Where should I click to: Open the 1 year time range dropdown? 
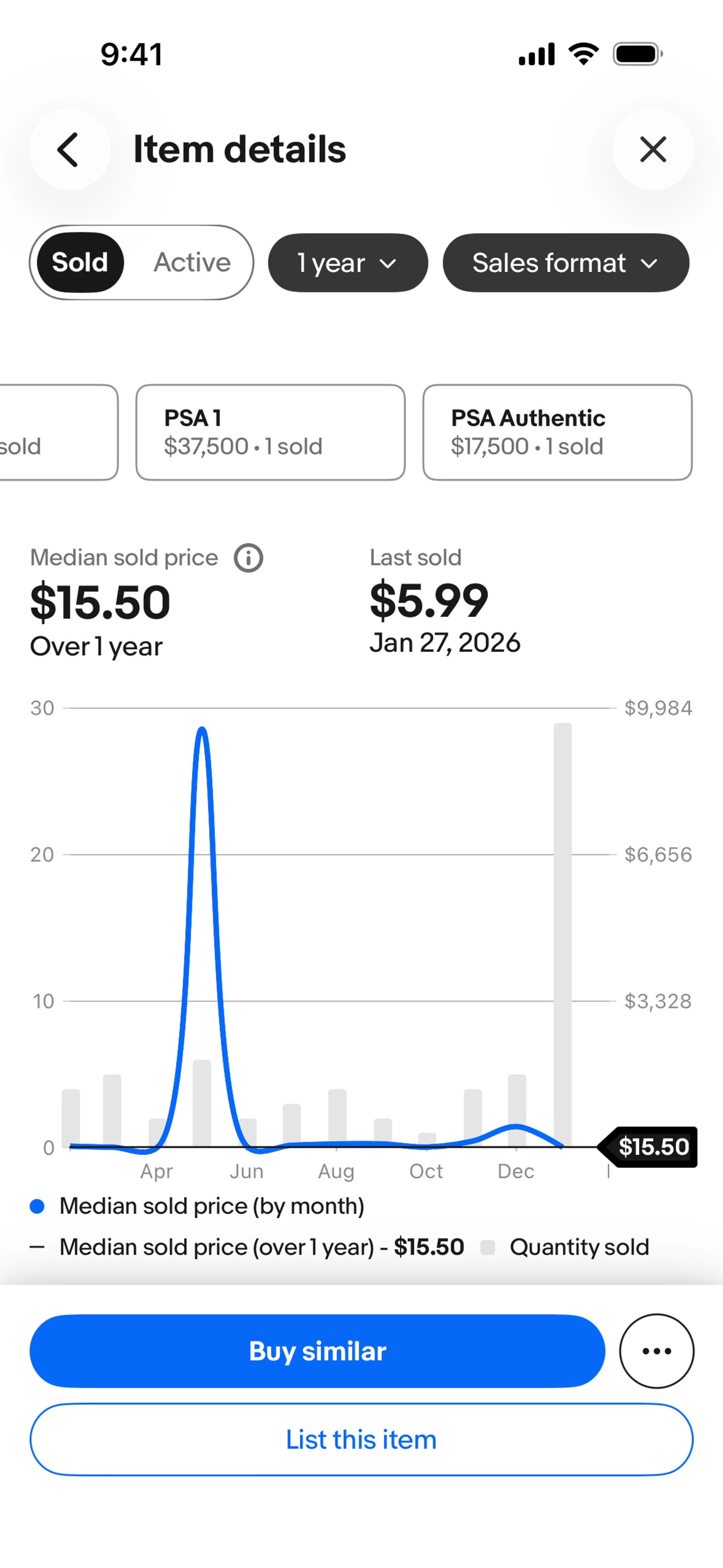point(348,263)
